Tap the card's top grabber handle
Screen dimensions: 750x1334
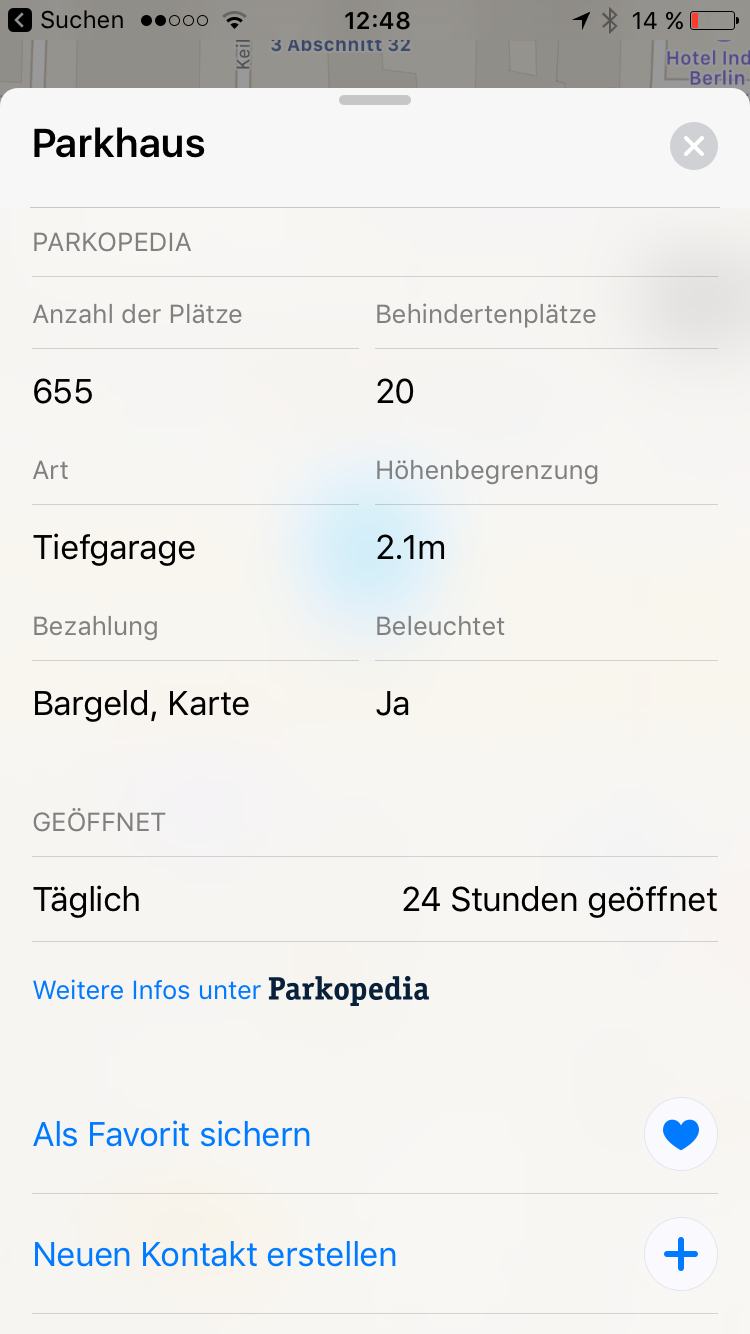pos(375,100)
